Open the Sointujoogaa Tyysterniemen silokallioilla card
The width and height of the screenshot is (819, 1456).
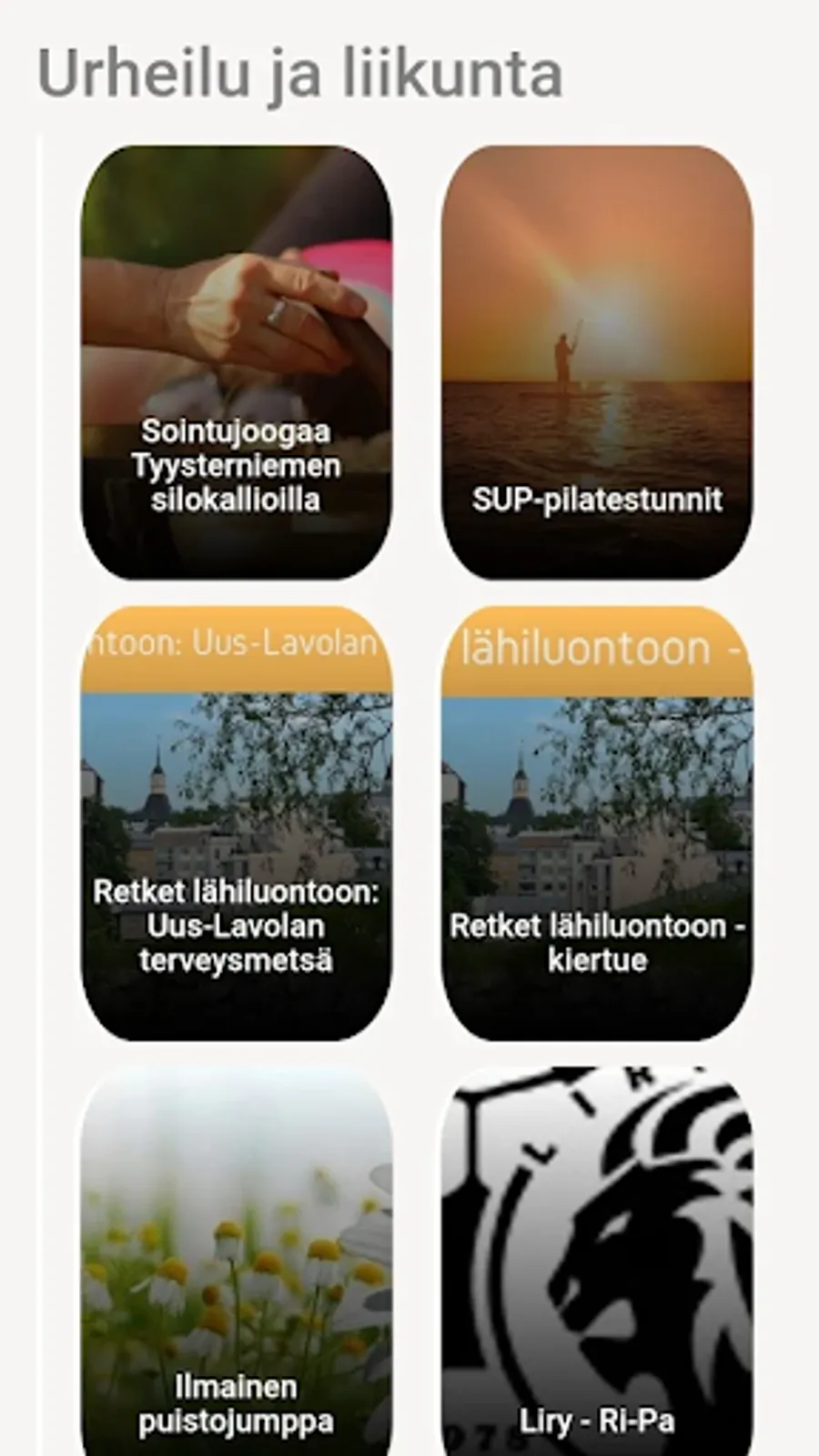pos(237,362)
